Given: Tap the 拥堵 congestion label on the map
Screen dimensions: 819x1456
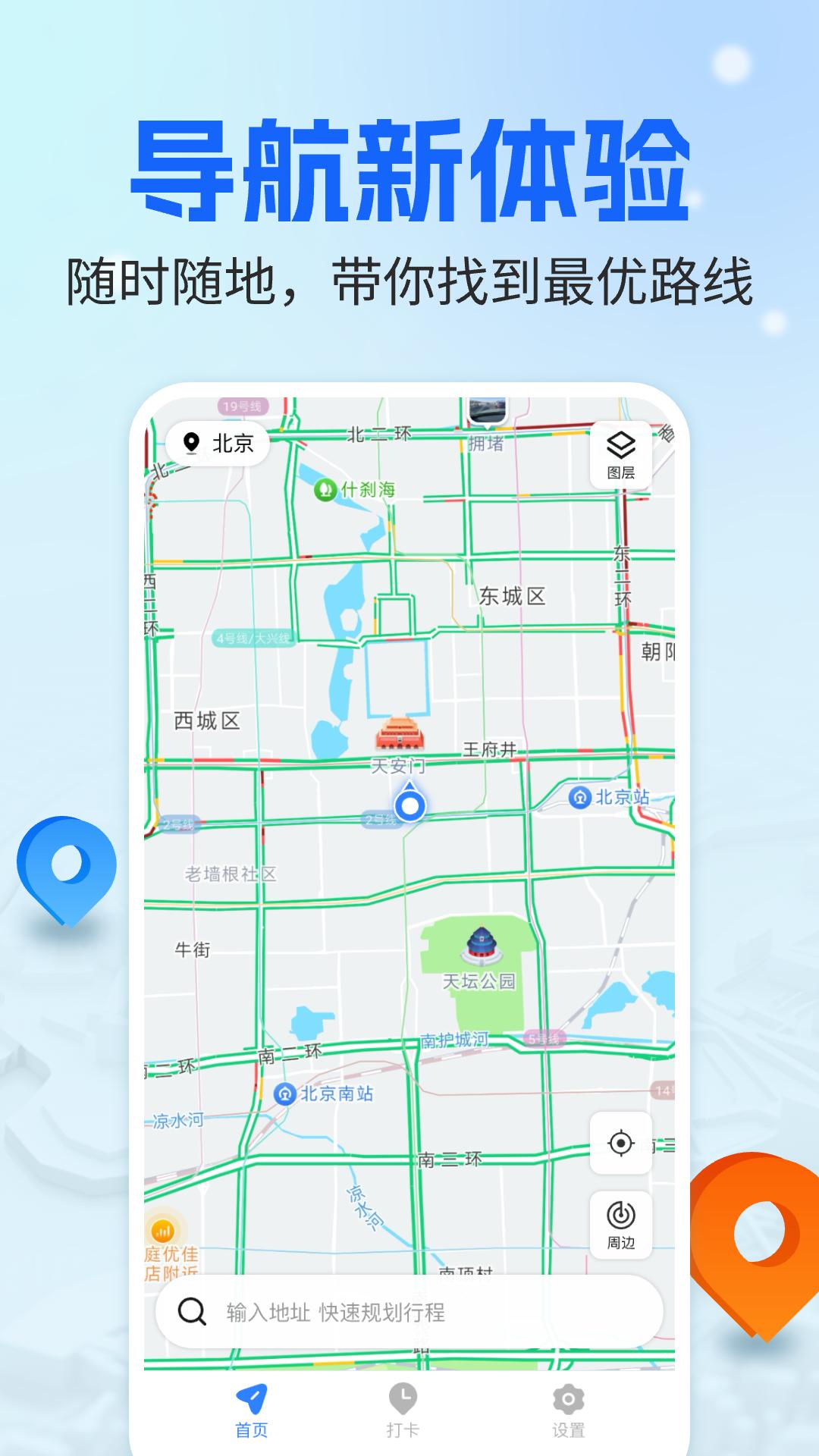Looking at the screenshot, I should (485, 444).
